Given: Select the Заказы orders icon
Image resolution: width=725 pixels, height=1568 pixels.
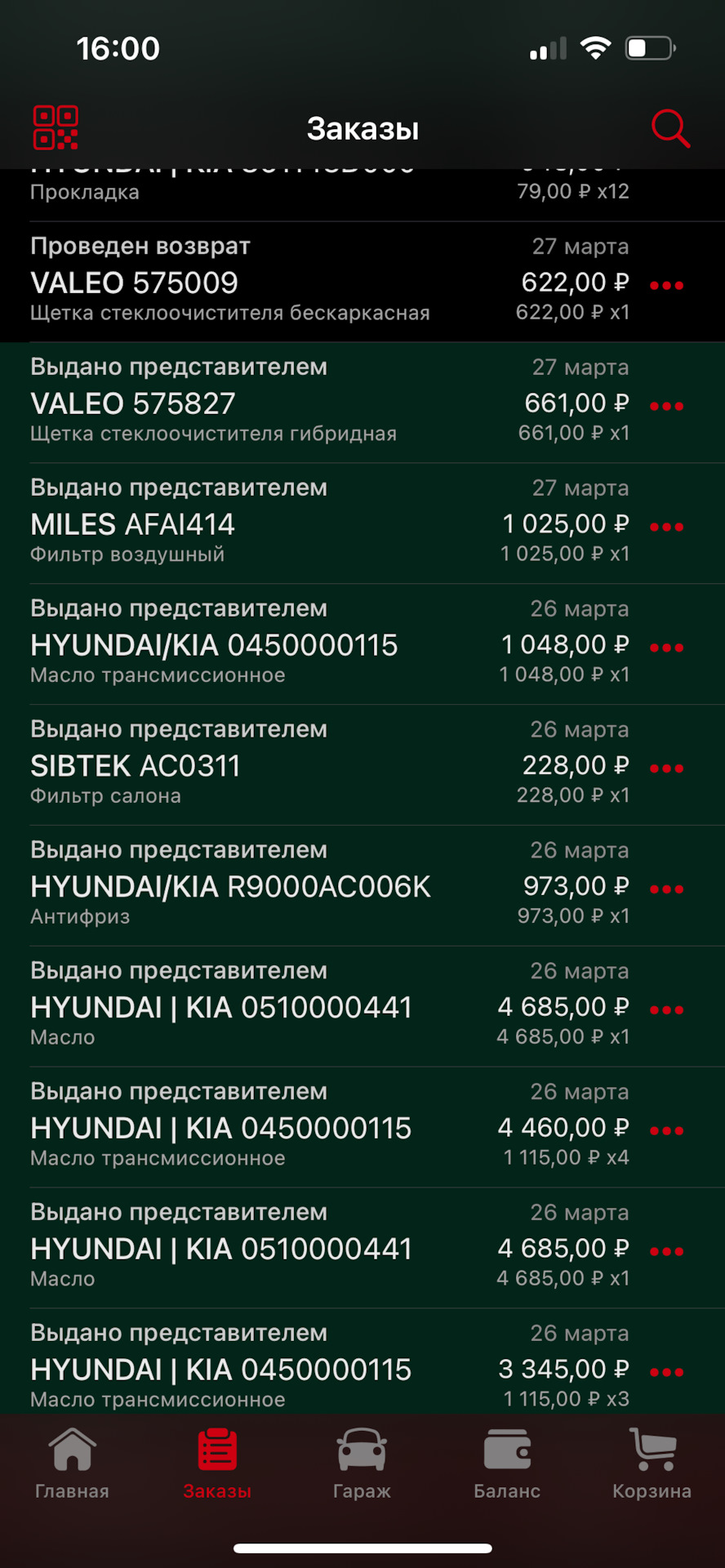Looking at the screenshot, I should [x=216, y=1462].
